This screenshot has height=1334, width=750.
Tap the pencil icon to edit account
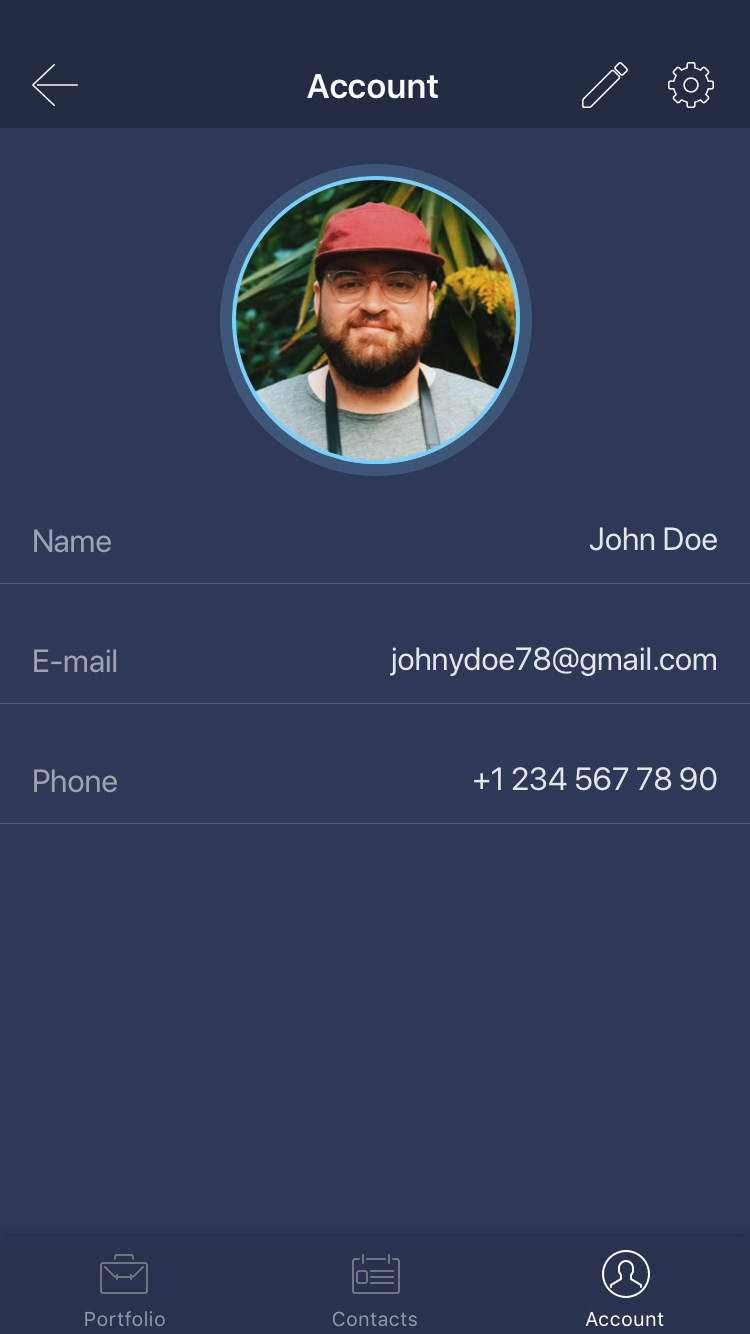(604, 86)
